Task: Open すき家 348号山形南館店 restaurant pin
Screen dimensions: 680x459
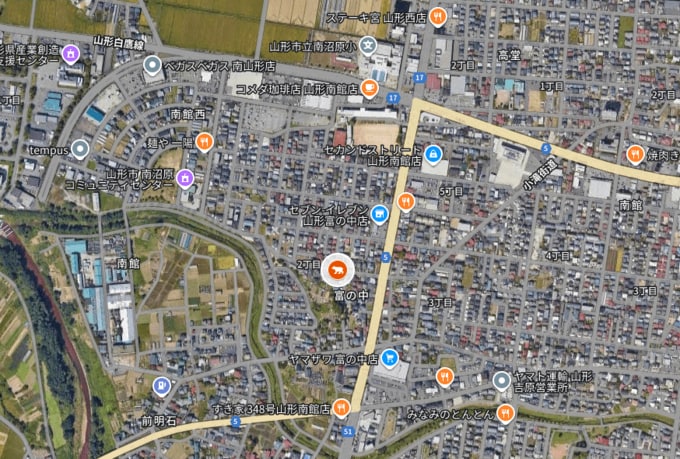Action: [x=341, y=407]
